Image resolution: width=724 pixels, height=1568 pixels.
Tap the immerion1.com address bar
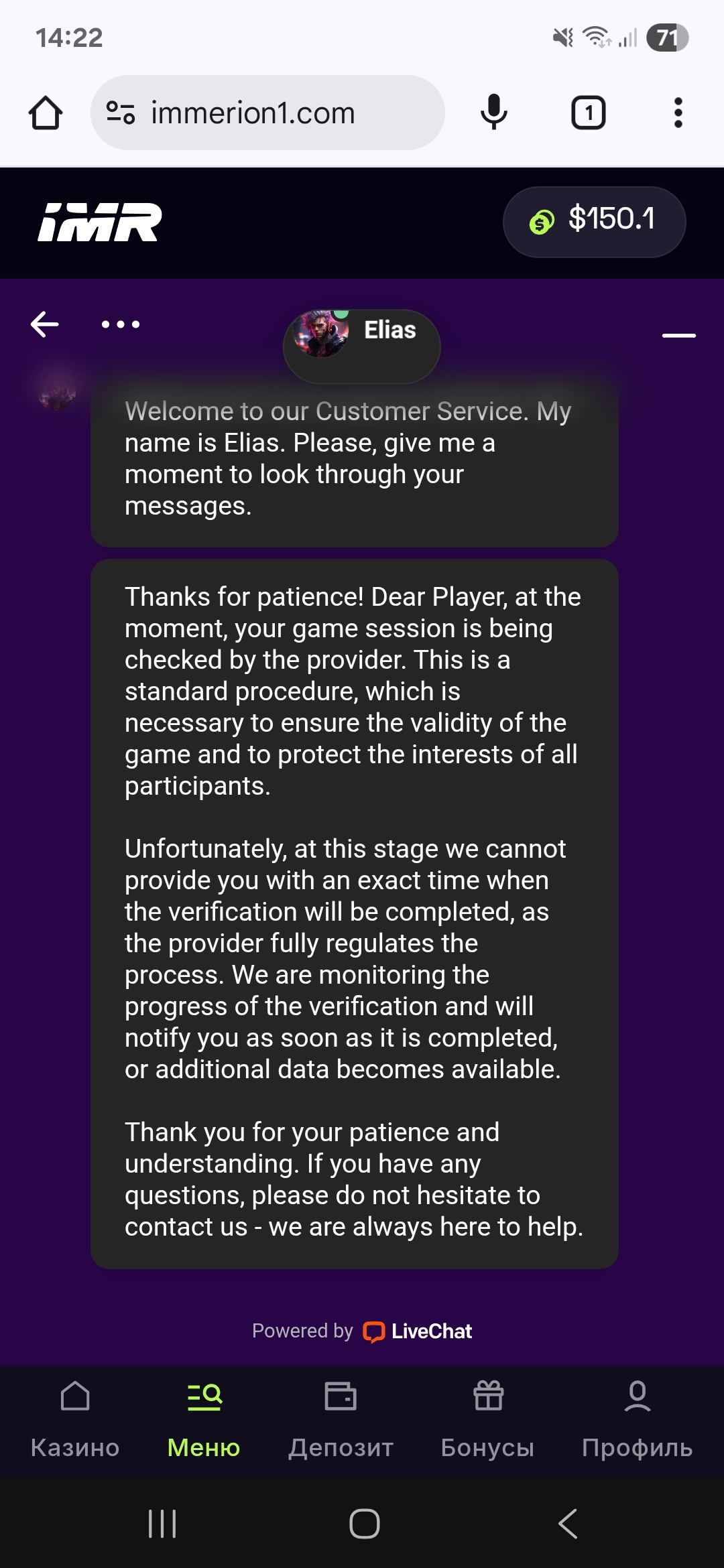click(268, 113)
